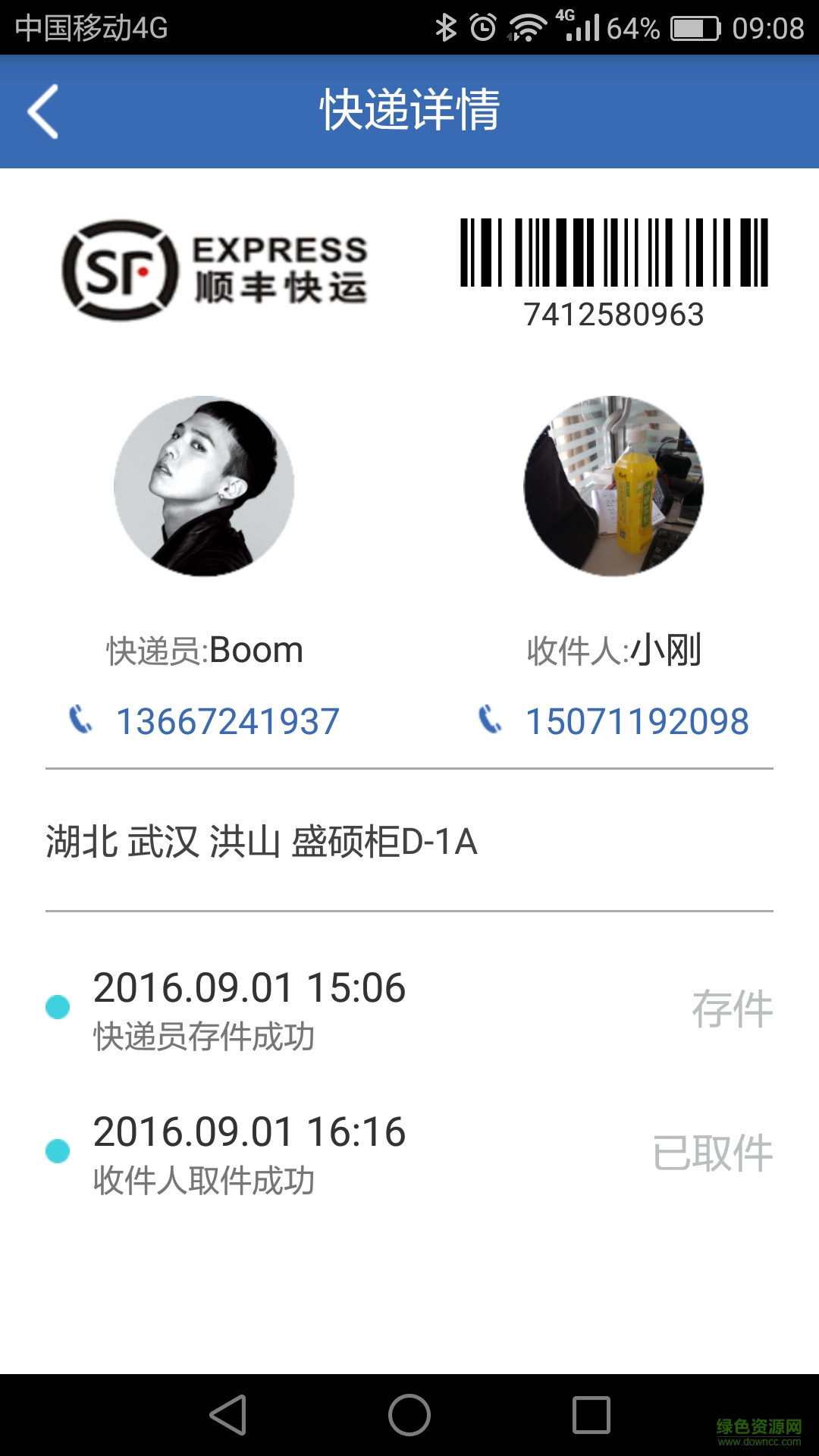
Task: Call the courier number 13667241937
Action: (227, 721)
